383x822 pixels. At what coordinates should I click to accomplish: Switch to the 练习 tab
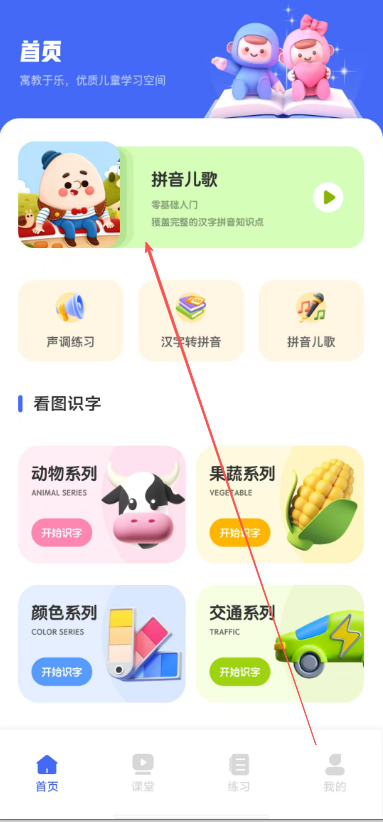click(x=239, y=773)
